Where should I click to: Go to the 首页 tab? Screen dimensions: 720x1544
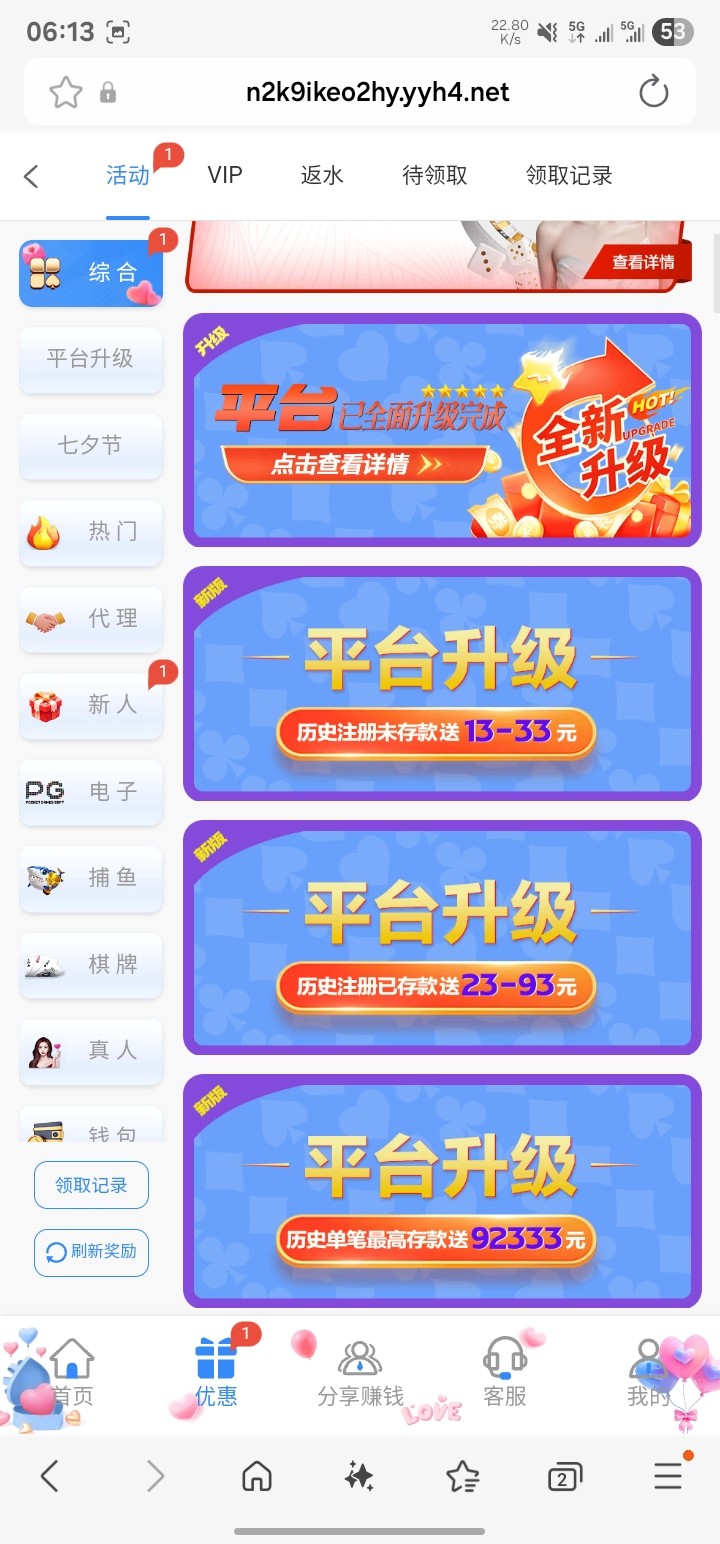tap(72, 1375)
